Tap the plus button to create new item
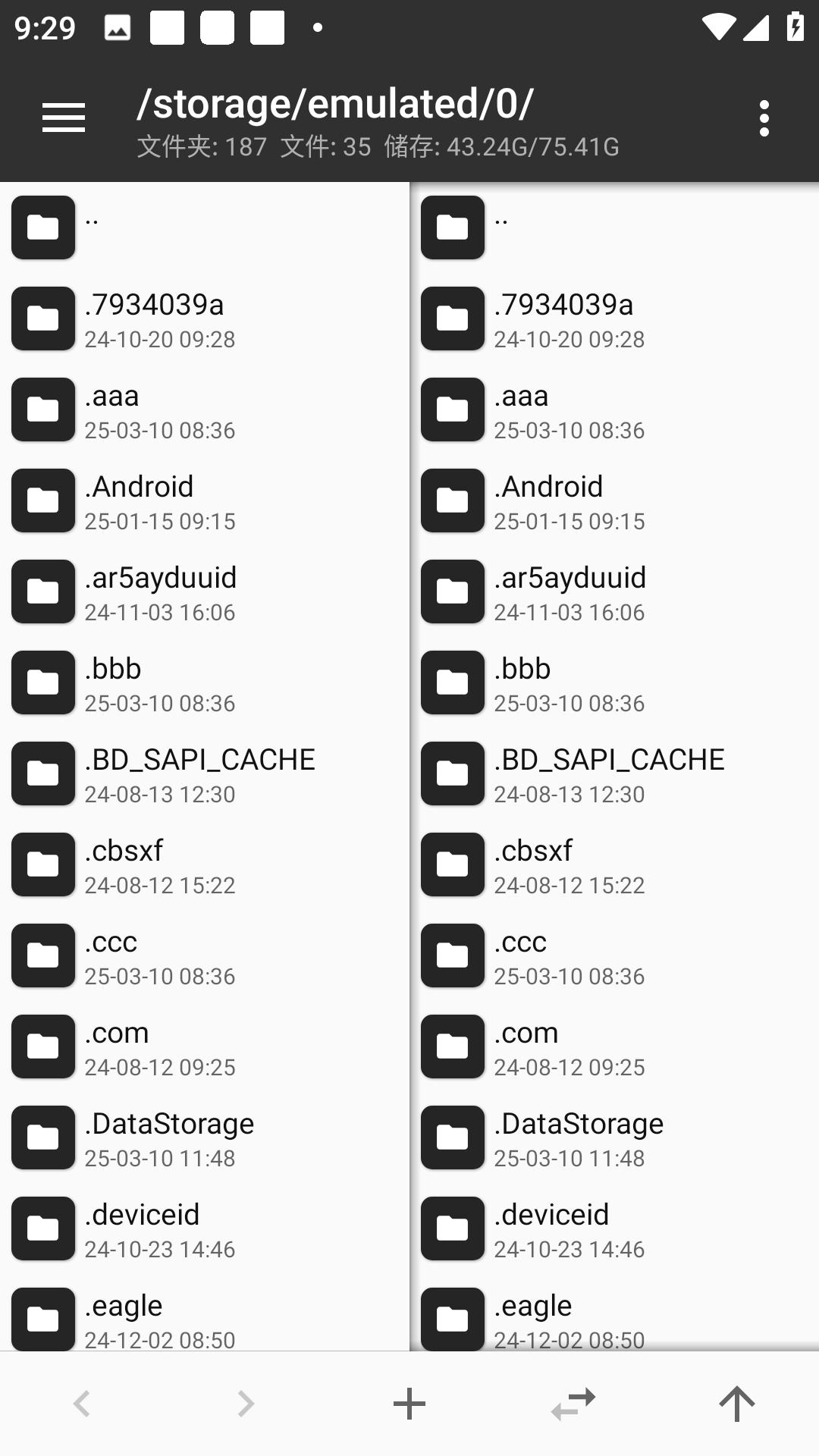Image resolution: width=819 pixels, height=1456 pixels. tap(409, 1404)
